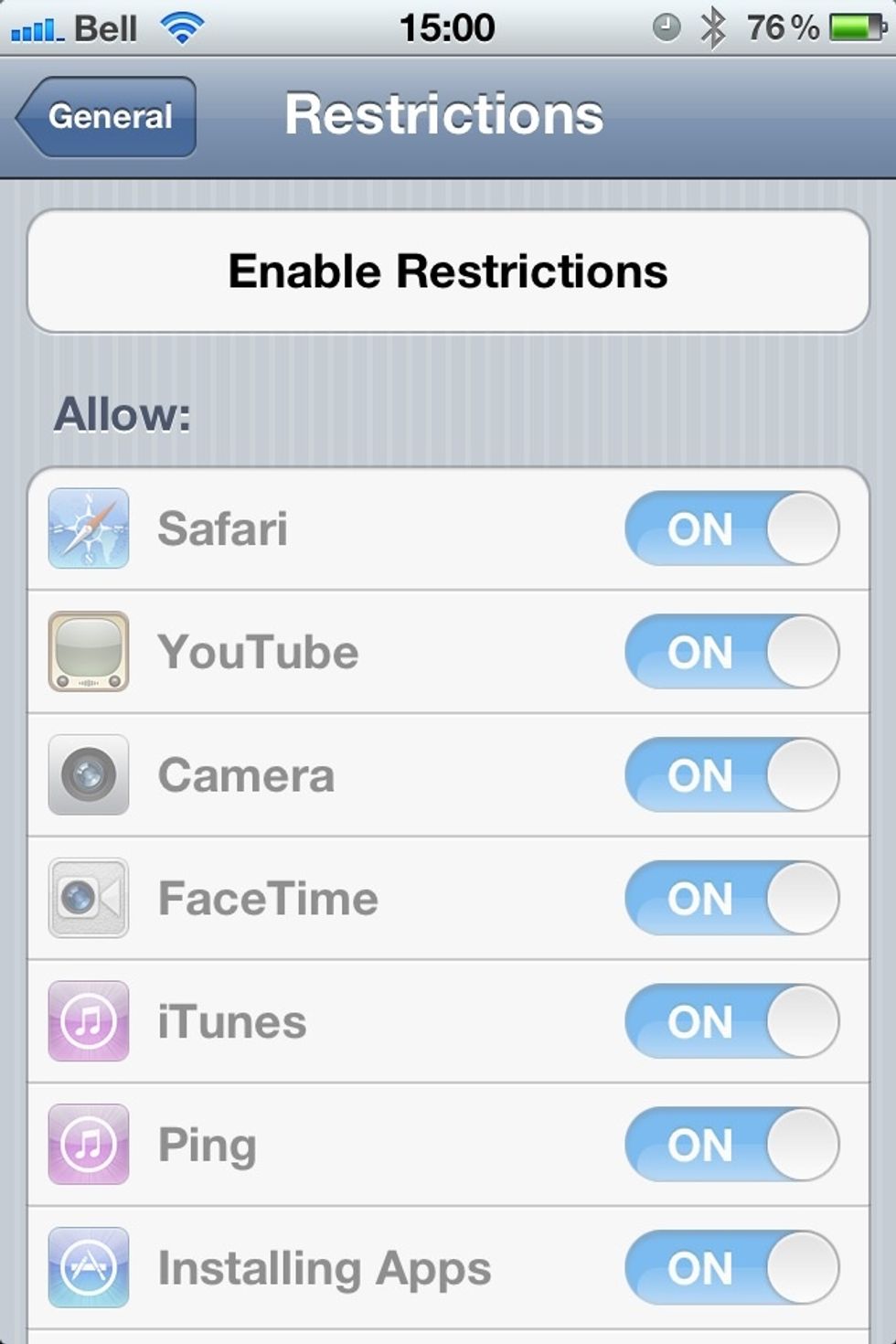
Task: Toggle the YouTube switch
Action: click(731, 652)
